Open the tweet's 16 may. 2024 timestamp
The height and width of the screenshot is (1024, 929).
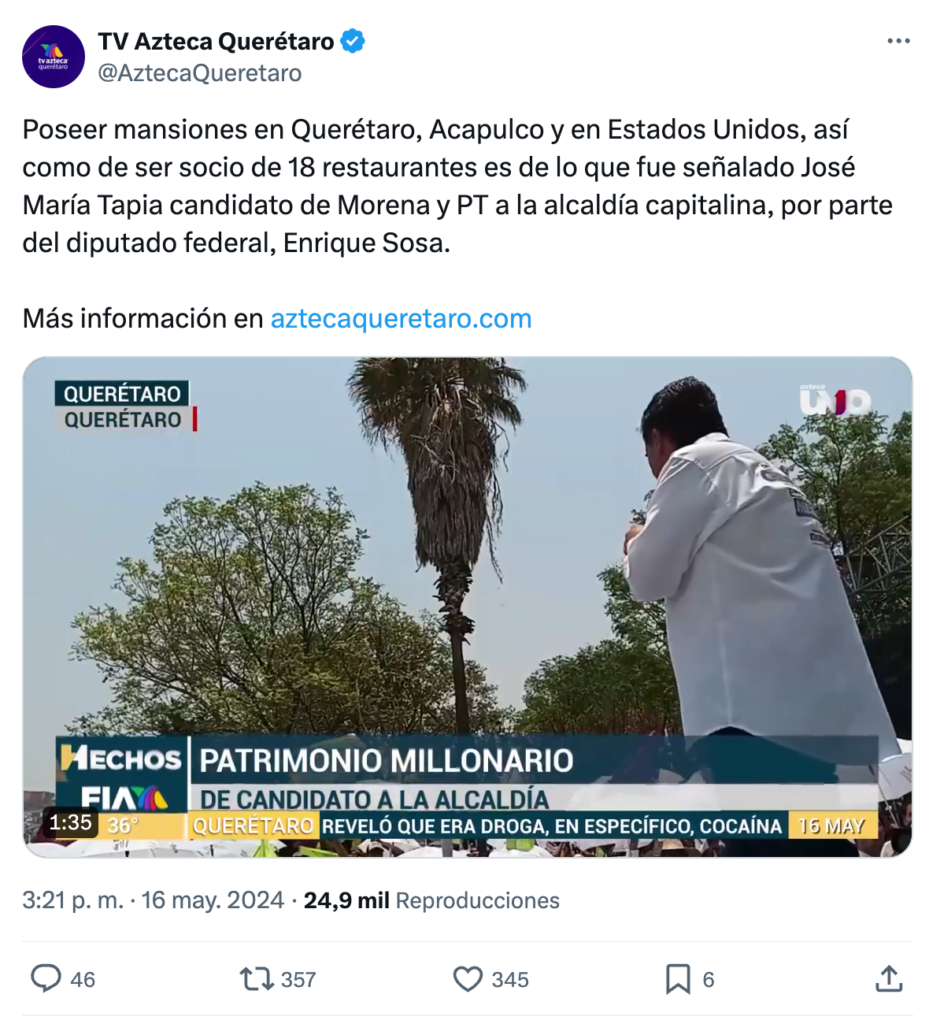tap(155, 900)
